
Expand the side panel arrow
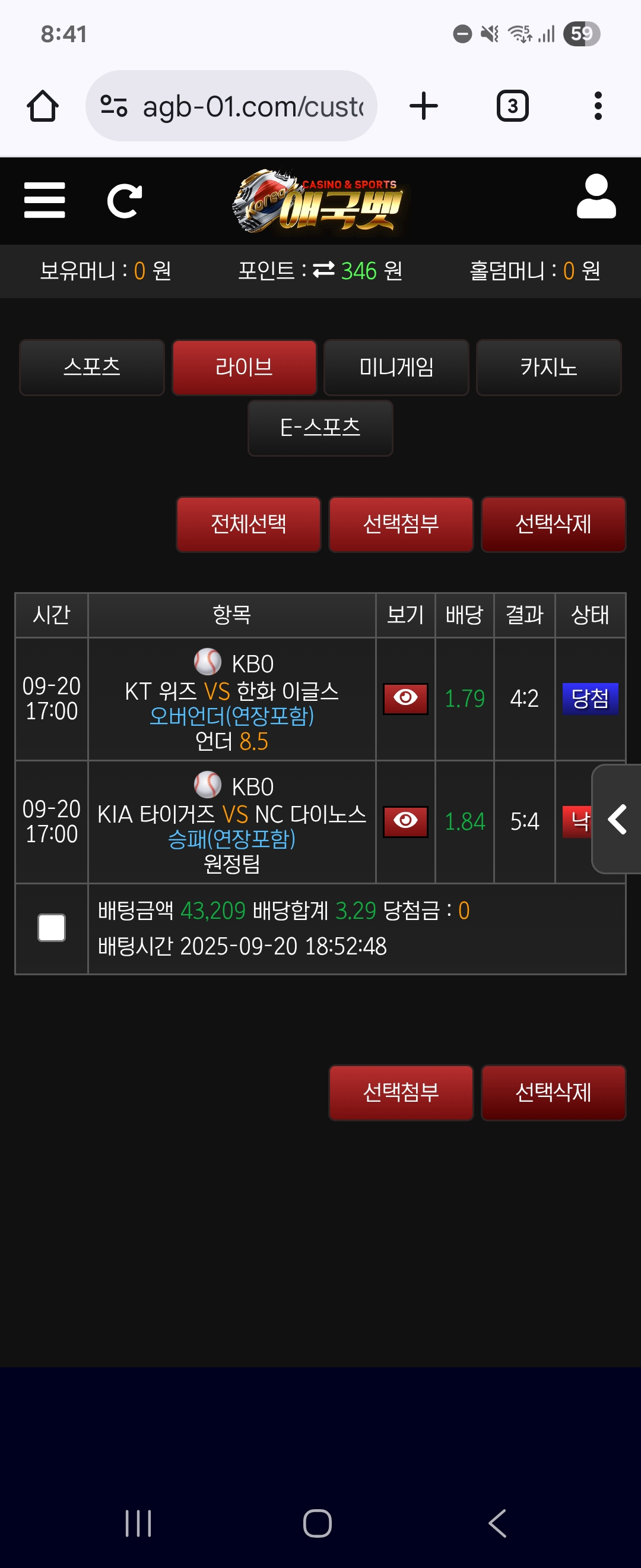pyautogui.click(x=617, y=819)
